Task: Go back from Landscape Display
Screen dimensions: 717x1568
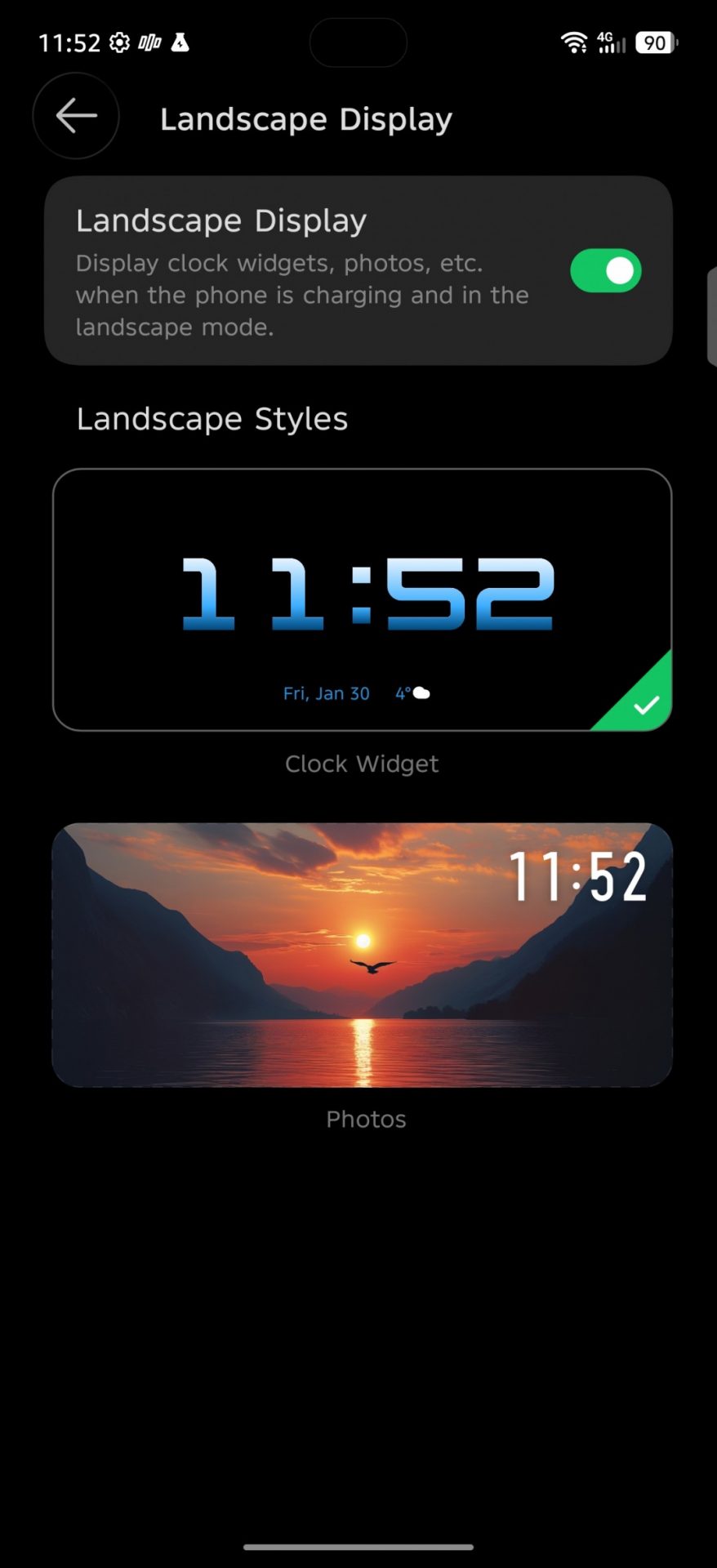Action: tap(76, 116)
